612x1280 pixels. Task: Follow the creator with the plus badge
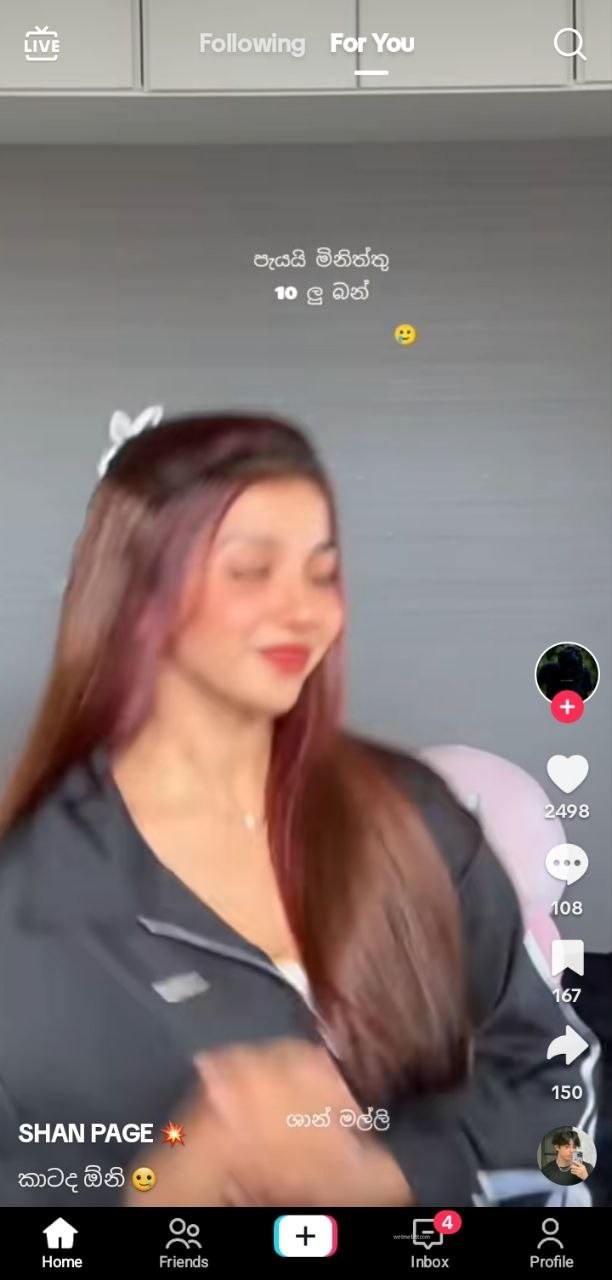coord(567,707)
